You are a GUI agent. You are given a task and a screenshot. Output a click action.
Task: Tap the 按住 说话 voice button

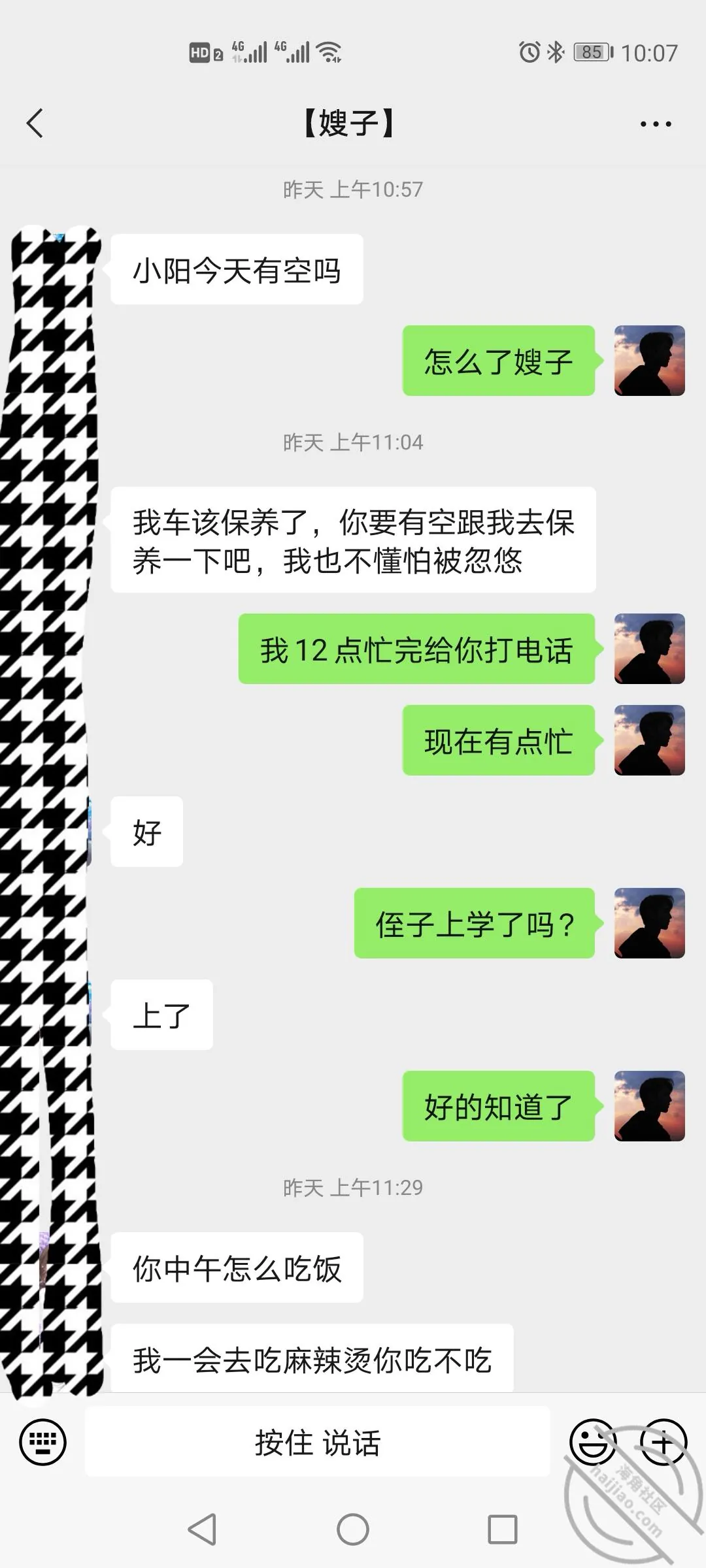click(317, 1442)
